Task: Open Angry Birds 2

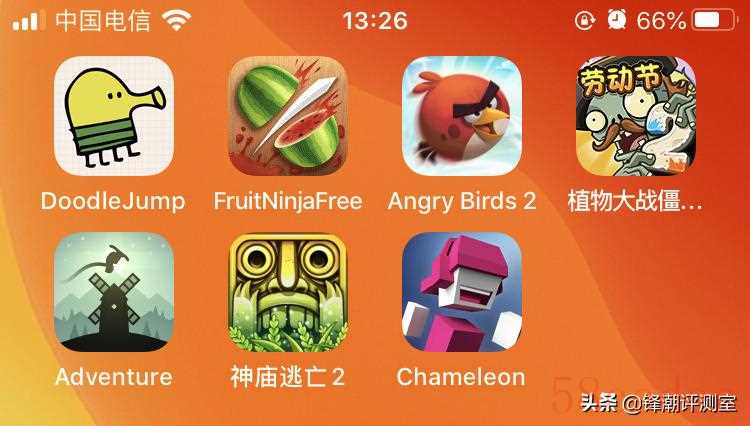Action: 462,115
